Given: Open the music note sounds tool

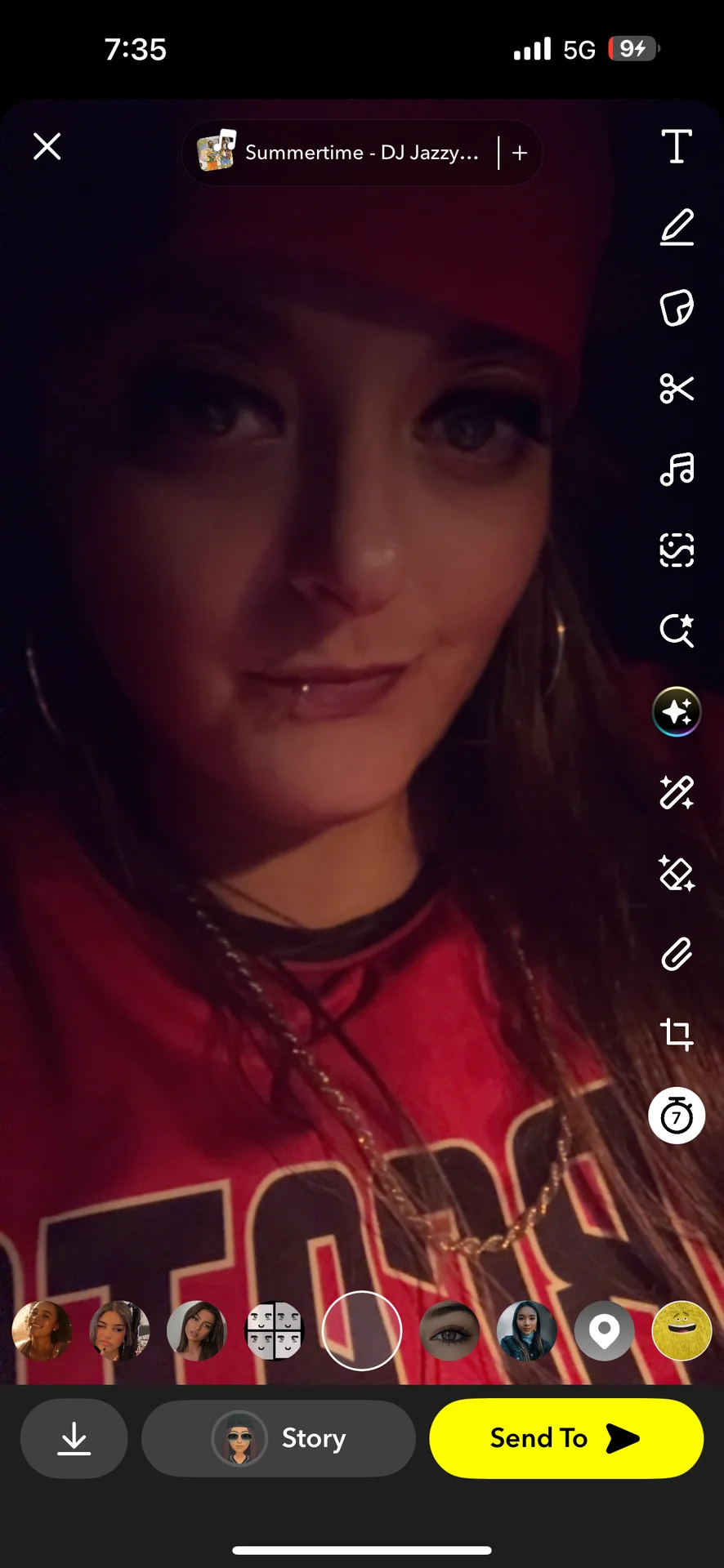Looking at the screenshot, I should pyautogui.click(x=677, y=470).
